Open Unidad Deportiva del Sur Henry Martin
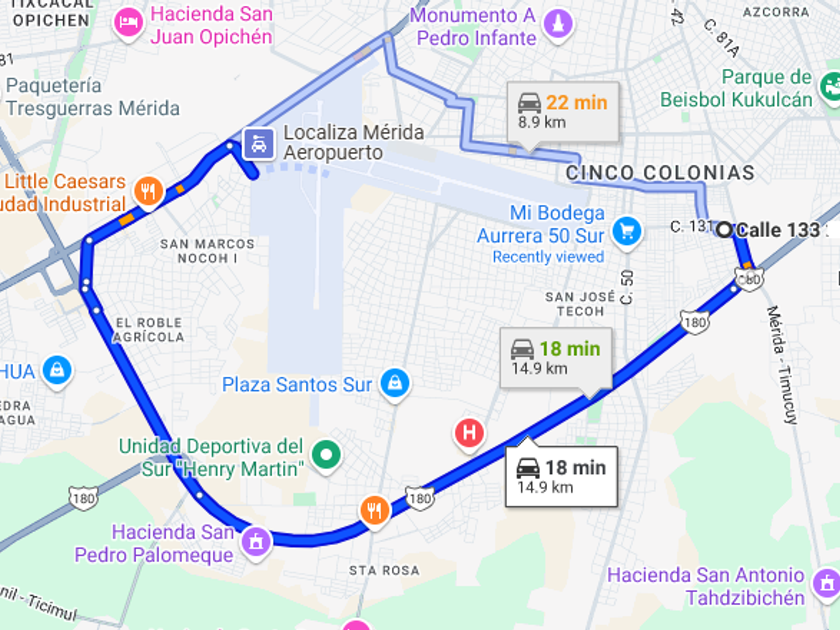840x630 pixels. click(326, 456)
